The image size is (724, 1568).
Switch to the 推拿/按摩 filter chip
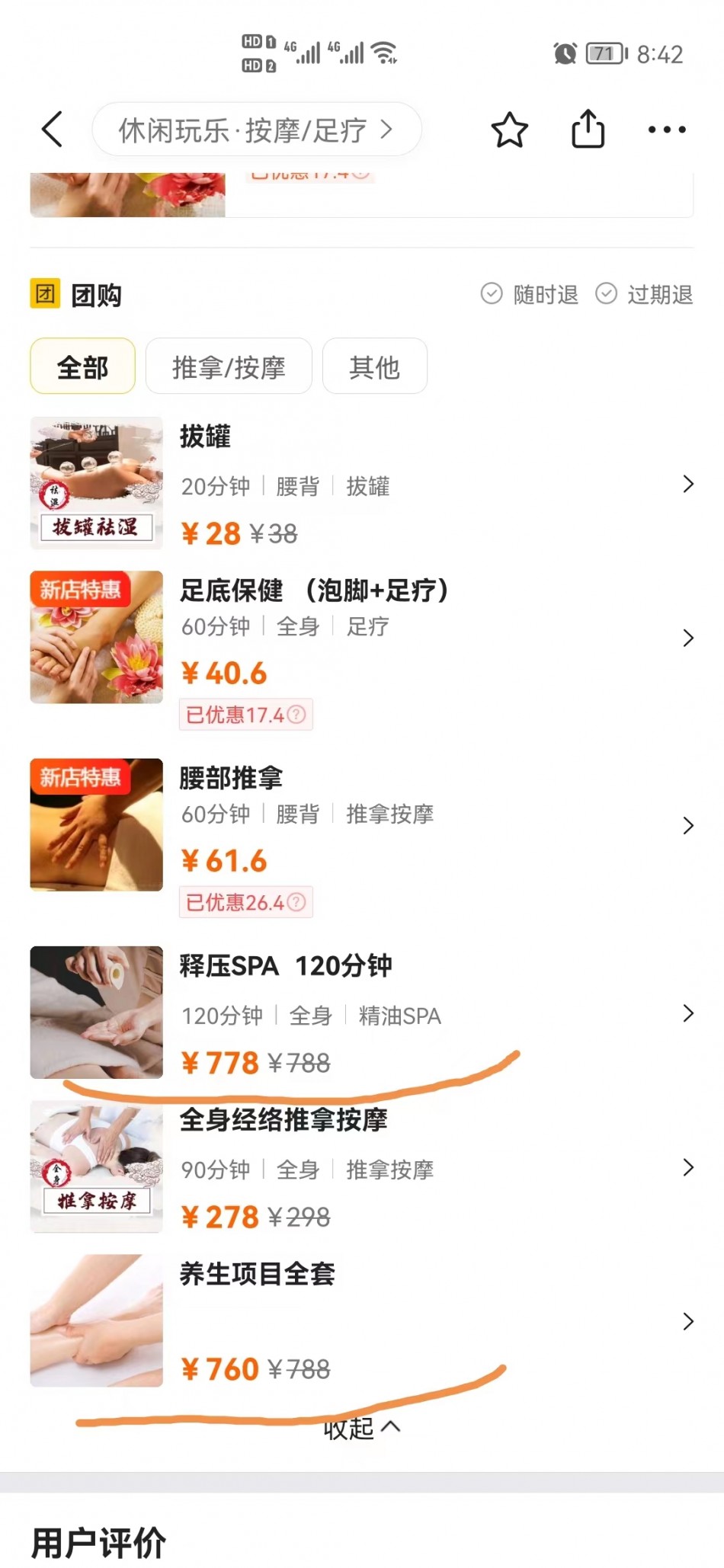[x=229, y=367]
